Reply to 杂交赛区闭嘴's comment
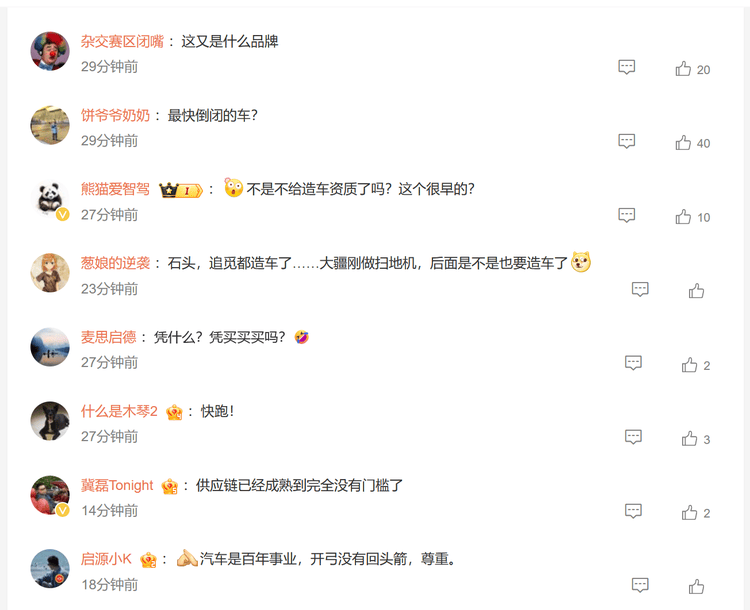This screenshot has height=610, width=750. [627, 68]
